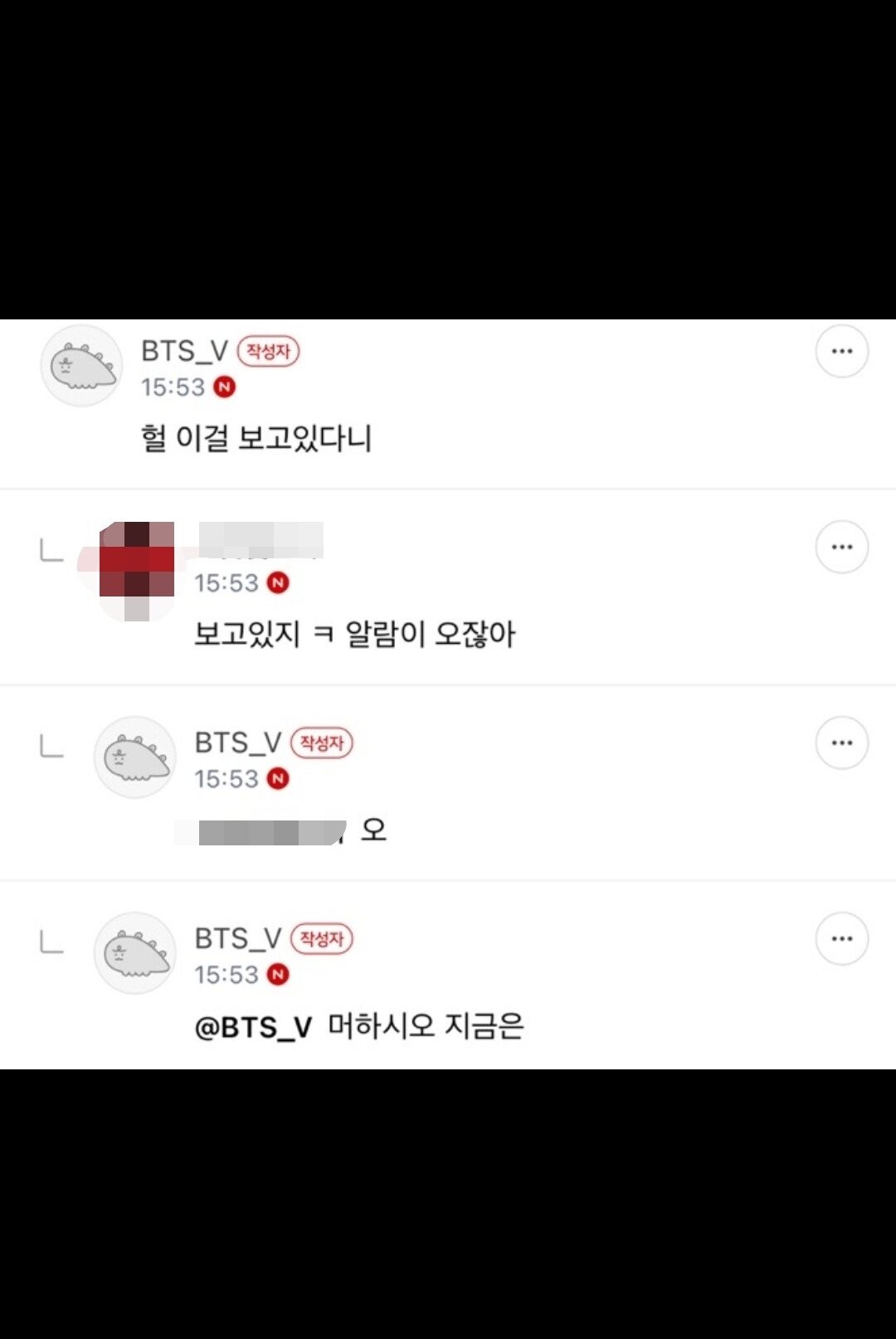Tap the @BTS_V mention link
896x1339 pixels.
[x=253, y=1027]
